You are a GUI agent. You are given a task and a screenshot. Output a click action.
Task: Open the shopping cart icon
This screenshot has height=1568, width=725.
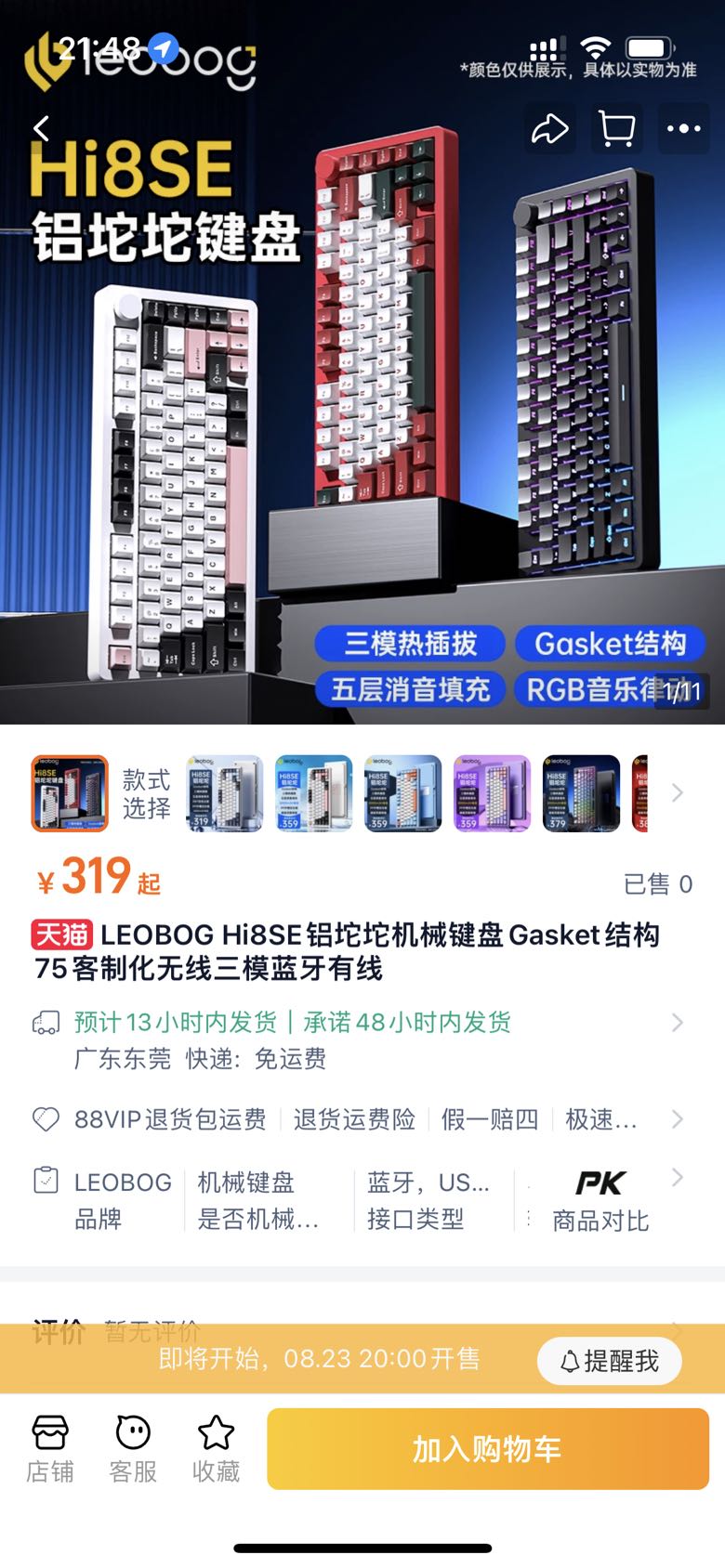pos(616,128)
